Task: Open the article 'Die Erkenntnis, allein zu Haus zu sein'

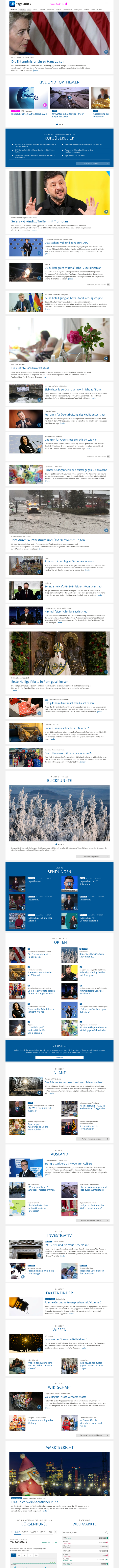Action: [38, 62]
